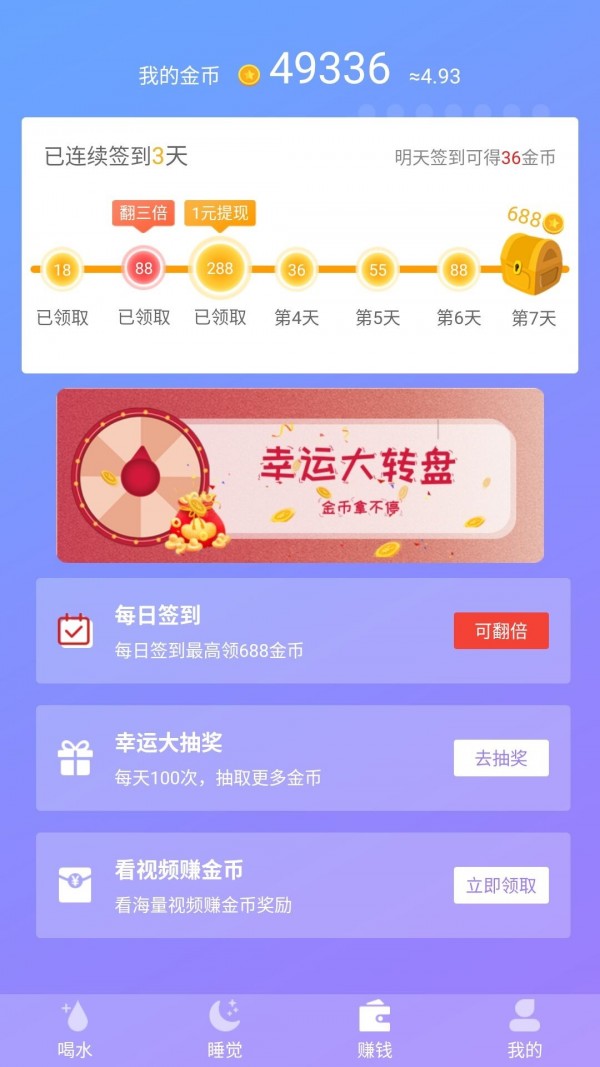
Task: Tap the 288 coin day 3 reward
Action: 220,269
